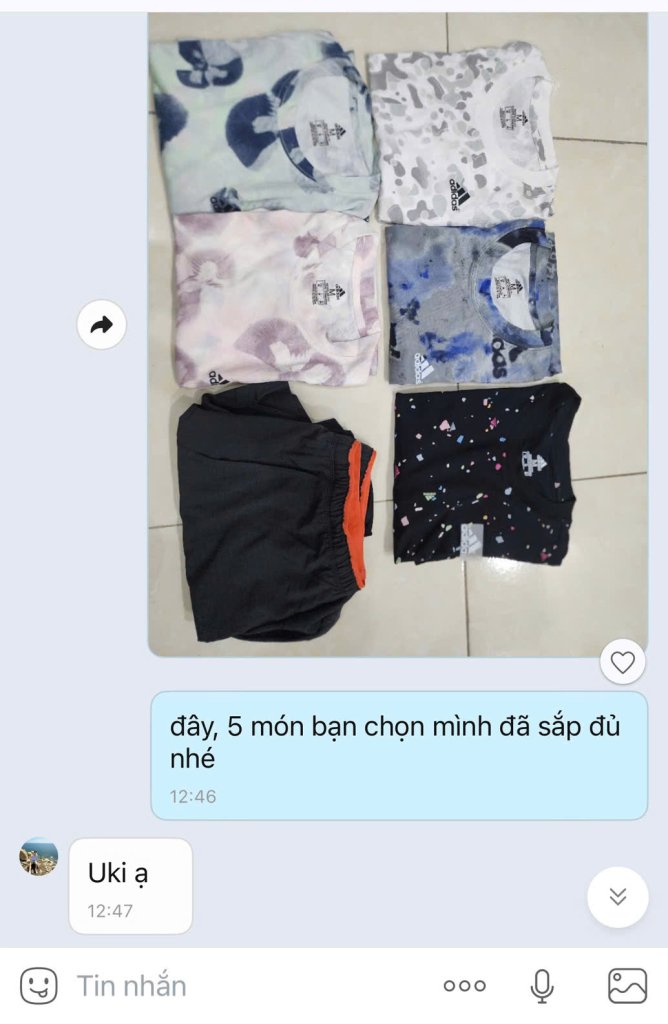Screen dimensions: 668x1024
Task: Open more options with three dots
Action: (465, 986)
